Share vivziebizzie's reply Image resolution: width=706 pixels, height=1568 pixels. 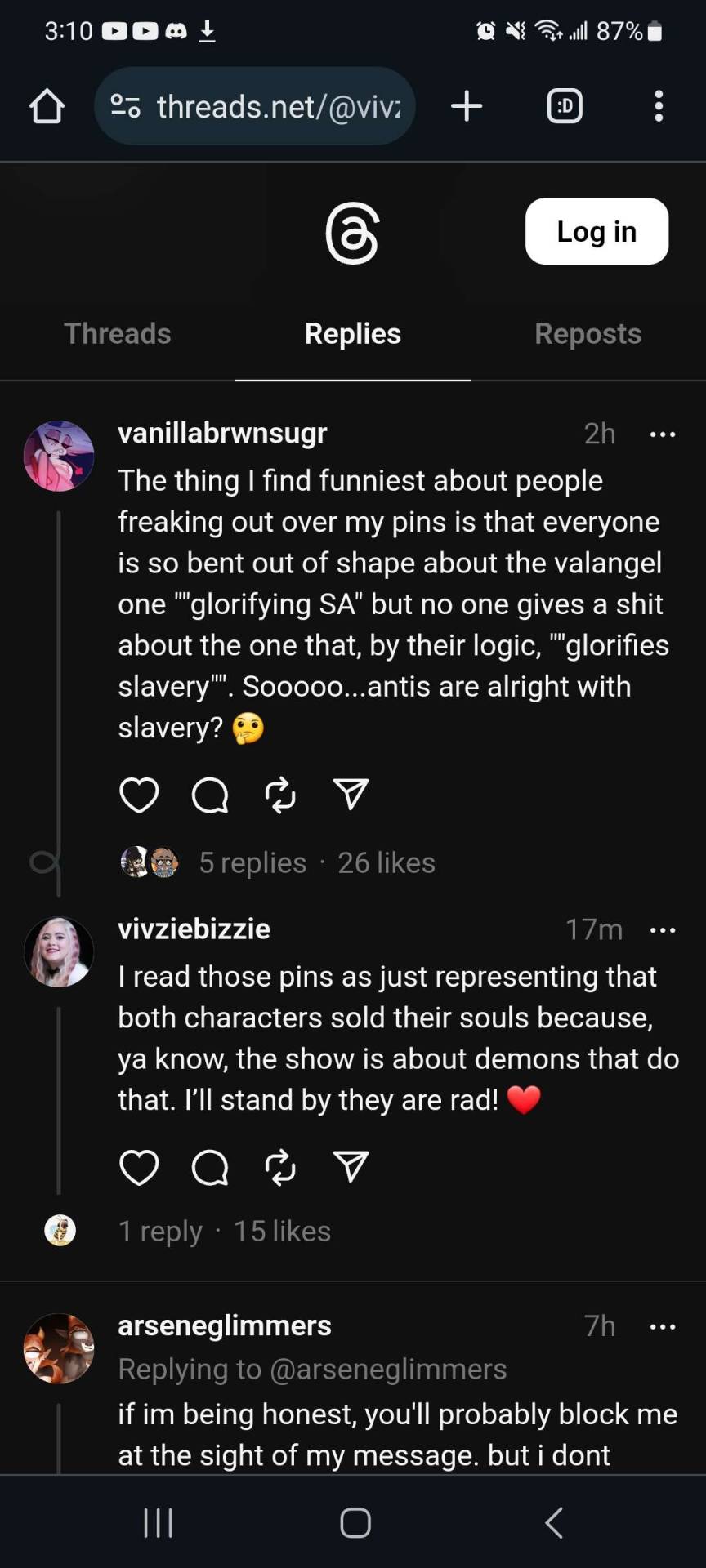[x=351, y=1167]
